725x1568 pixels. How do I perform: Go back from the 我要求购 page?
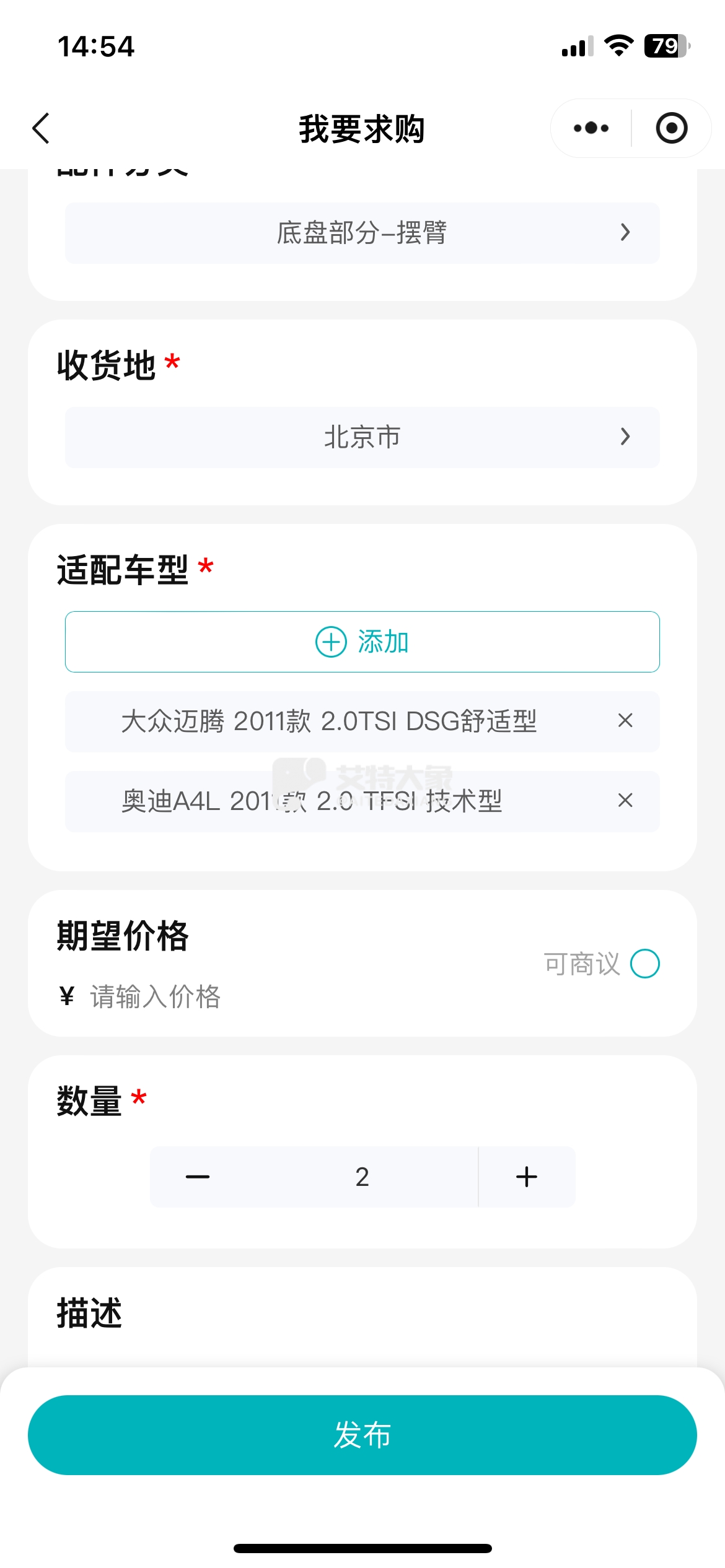tap(41, 129)
